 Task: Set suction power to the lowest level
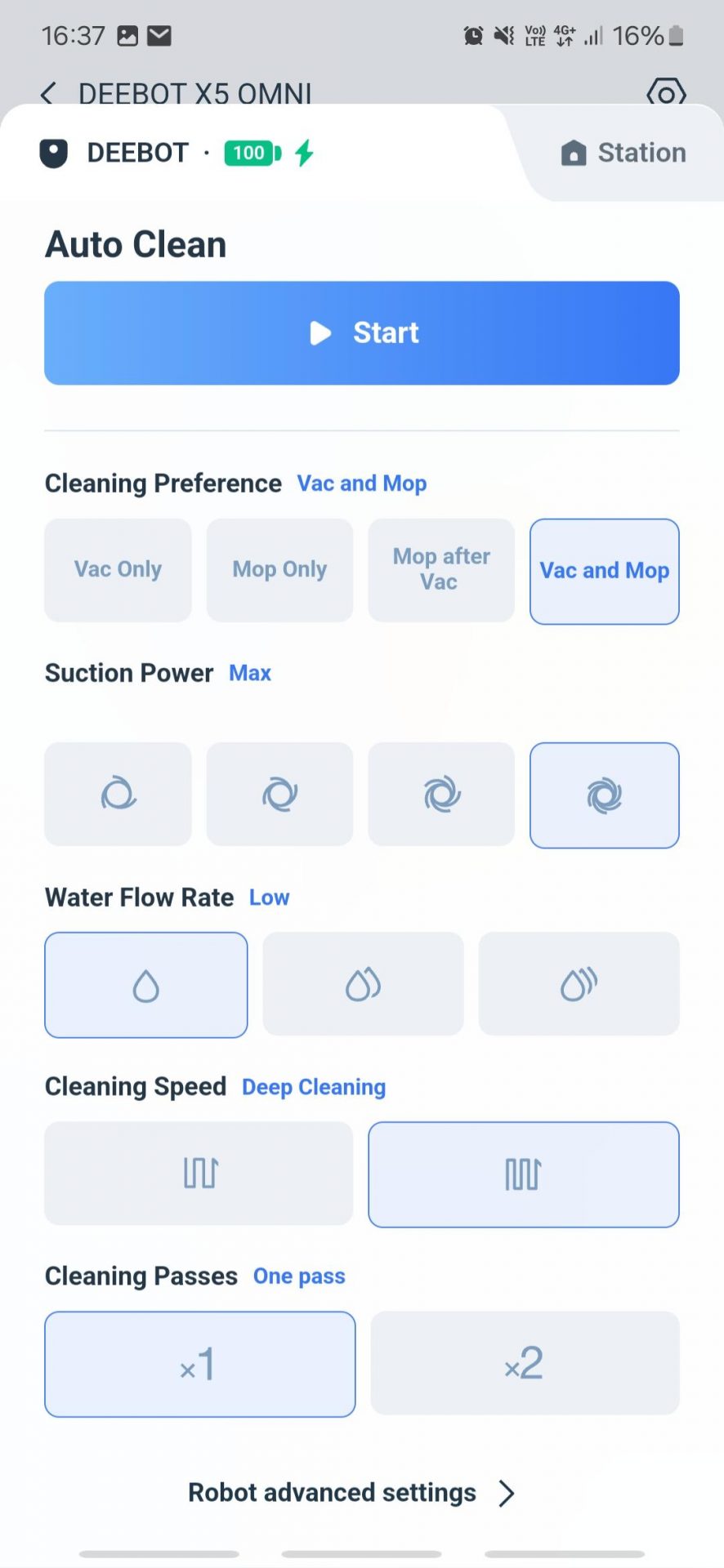pyautogui.click(x=118, y=794)
